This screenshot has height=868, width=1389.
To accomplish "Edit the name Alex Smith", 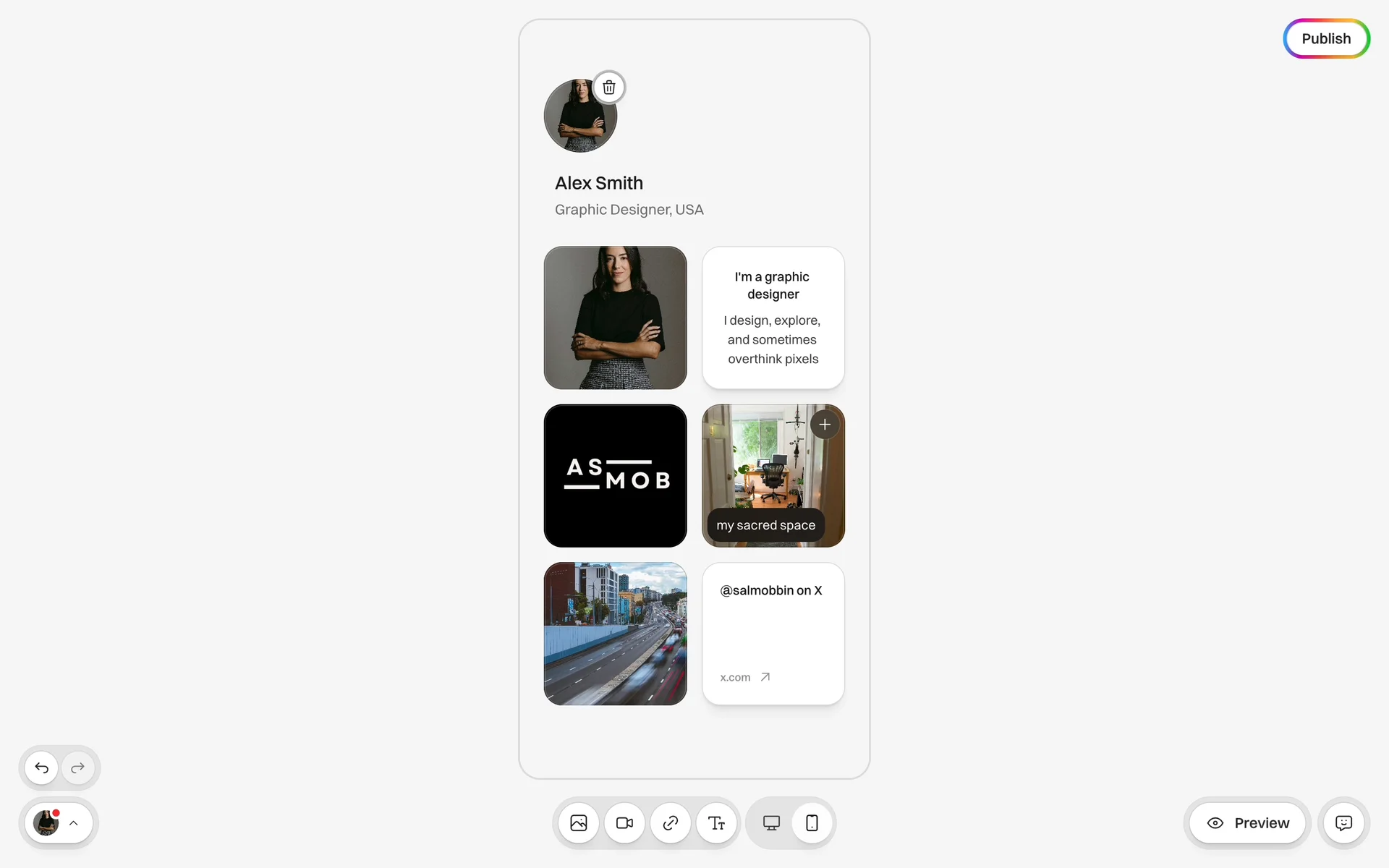I will coord(599,183).
